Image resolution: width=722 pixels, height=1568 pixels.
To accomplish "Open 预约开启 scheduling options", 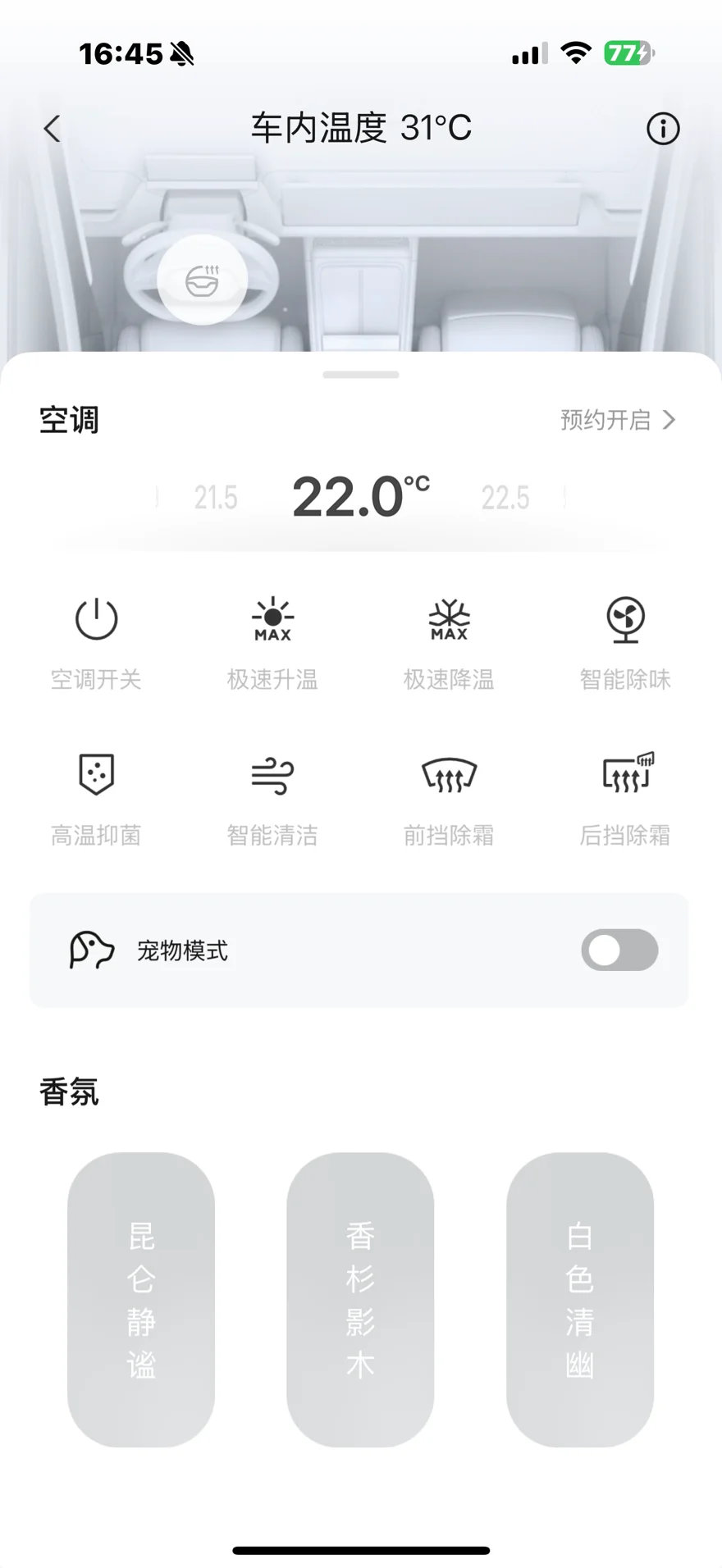I will (618, 420).
